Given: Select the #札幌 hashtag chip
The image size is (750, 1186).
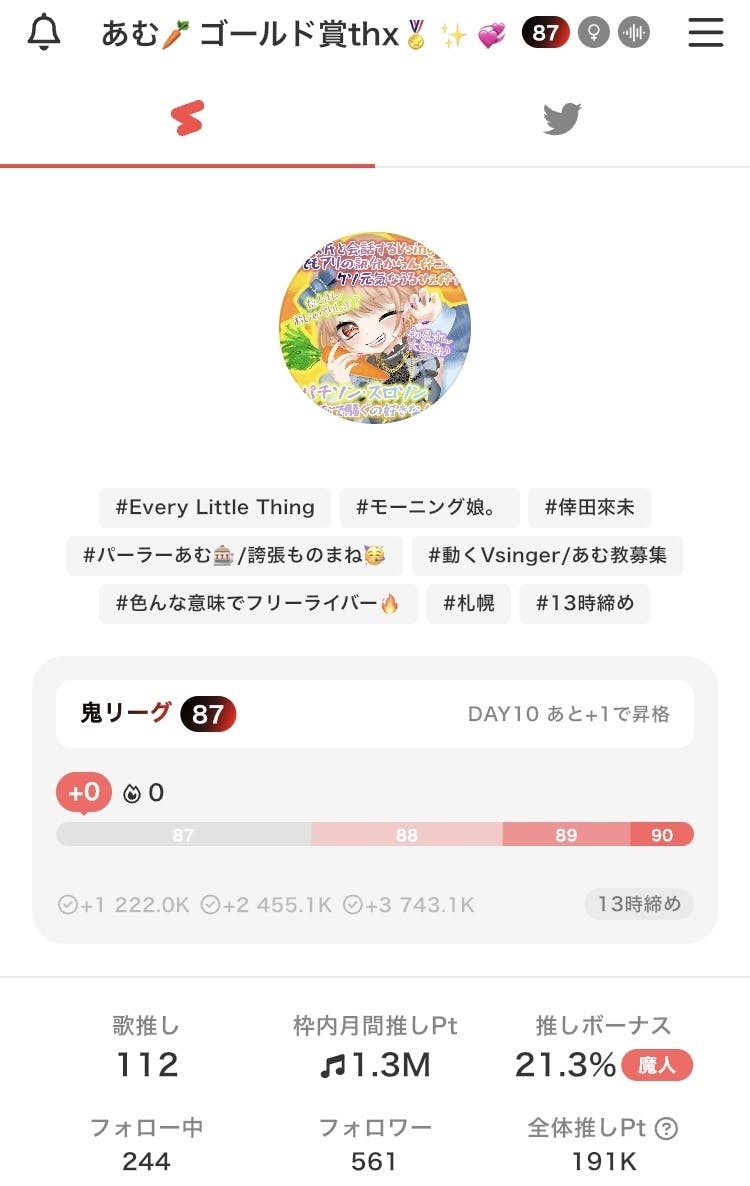Looking at the screenshot, I should click(x=469, y=604).
